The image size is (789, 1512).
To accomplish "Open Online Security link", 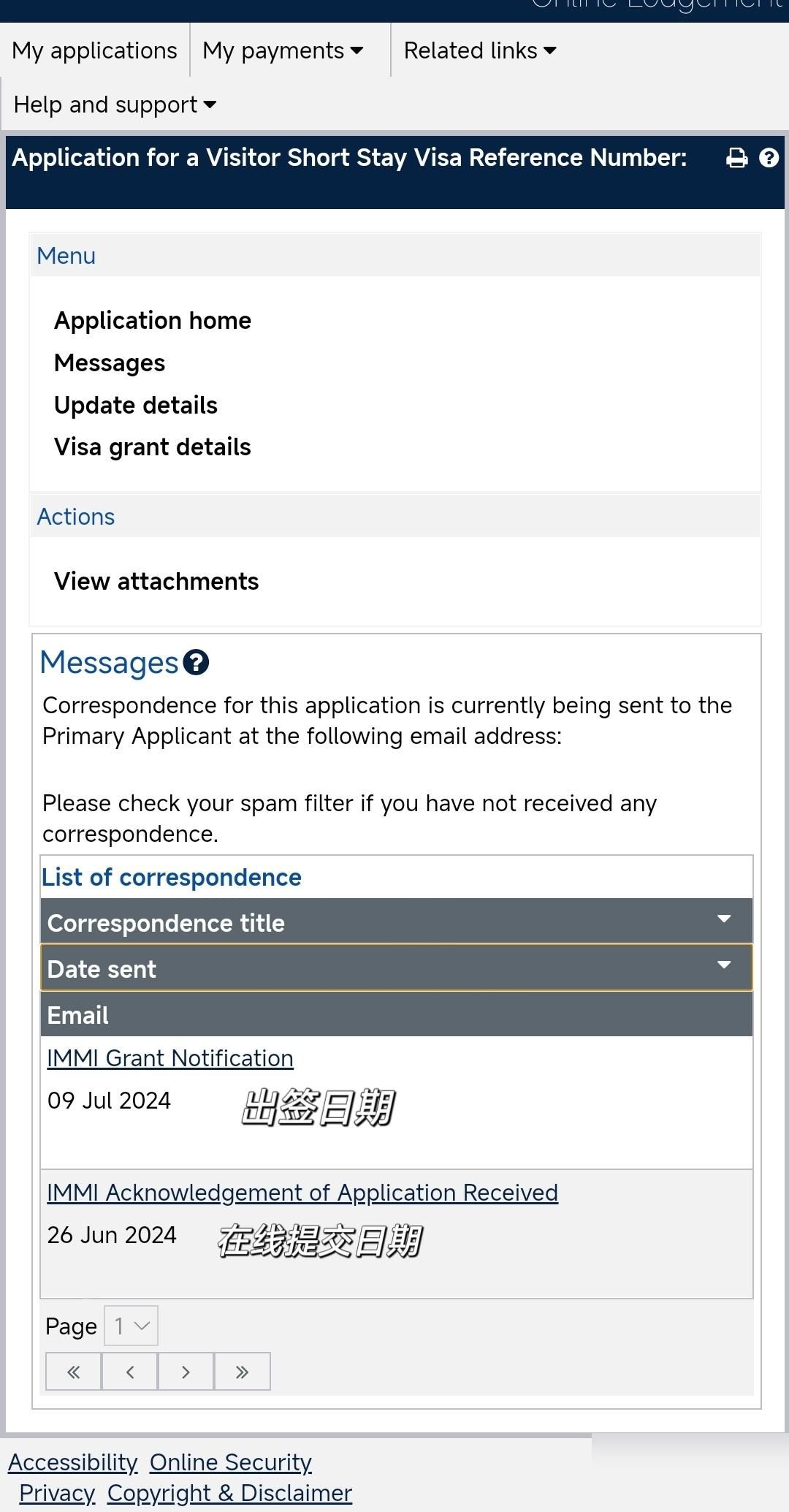I will click(231, 1462).
